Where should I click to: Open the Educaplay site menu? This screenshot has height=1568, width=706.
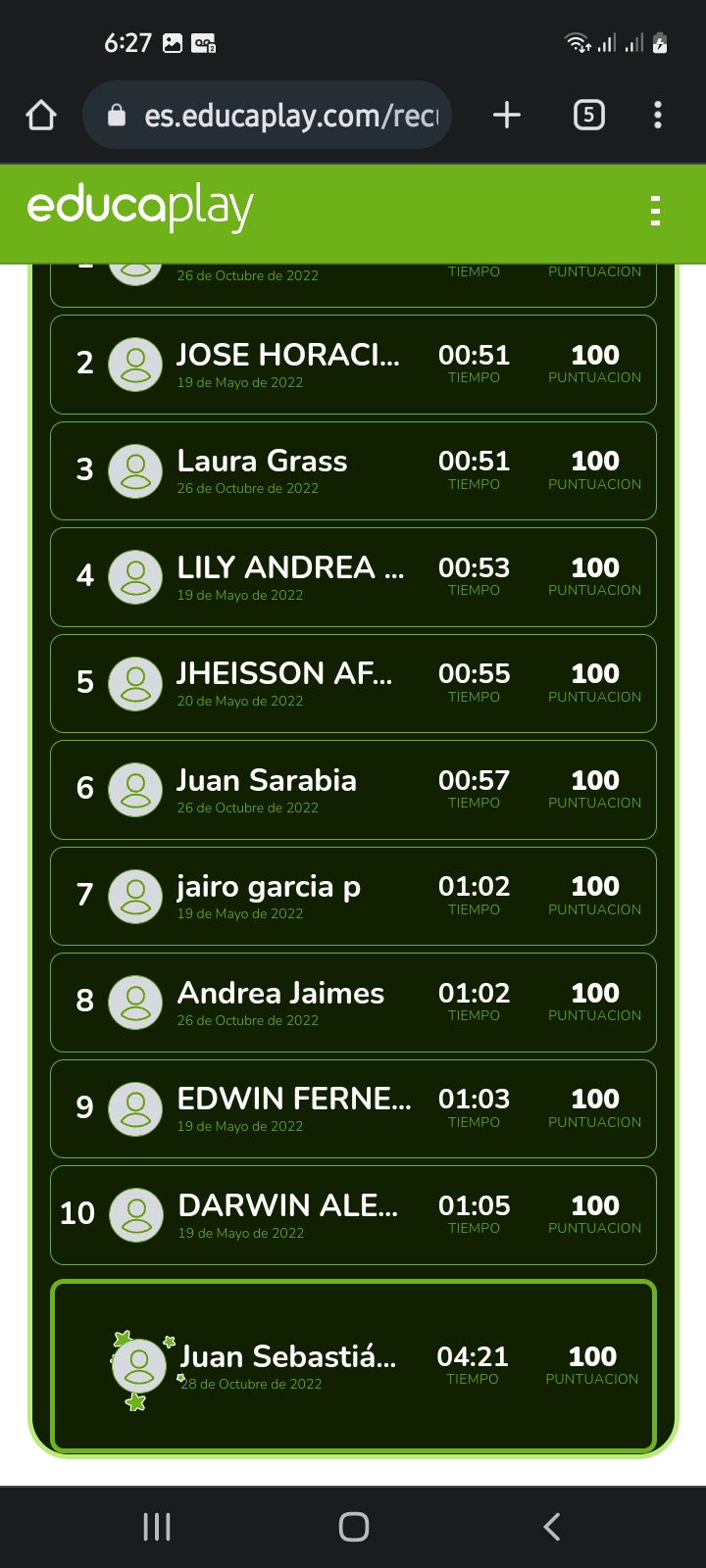click(655, 211)
